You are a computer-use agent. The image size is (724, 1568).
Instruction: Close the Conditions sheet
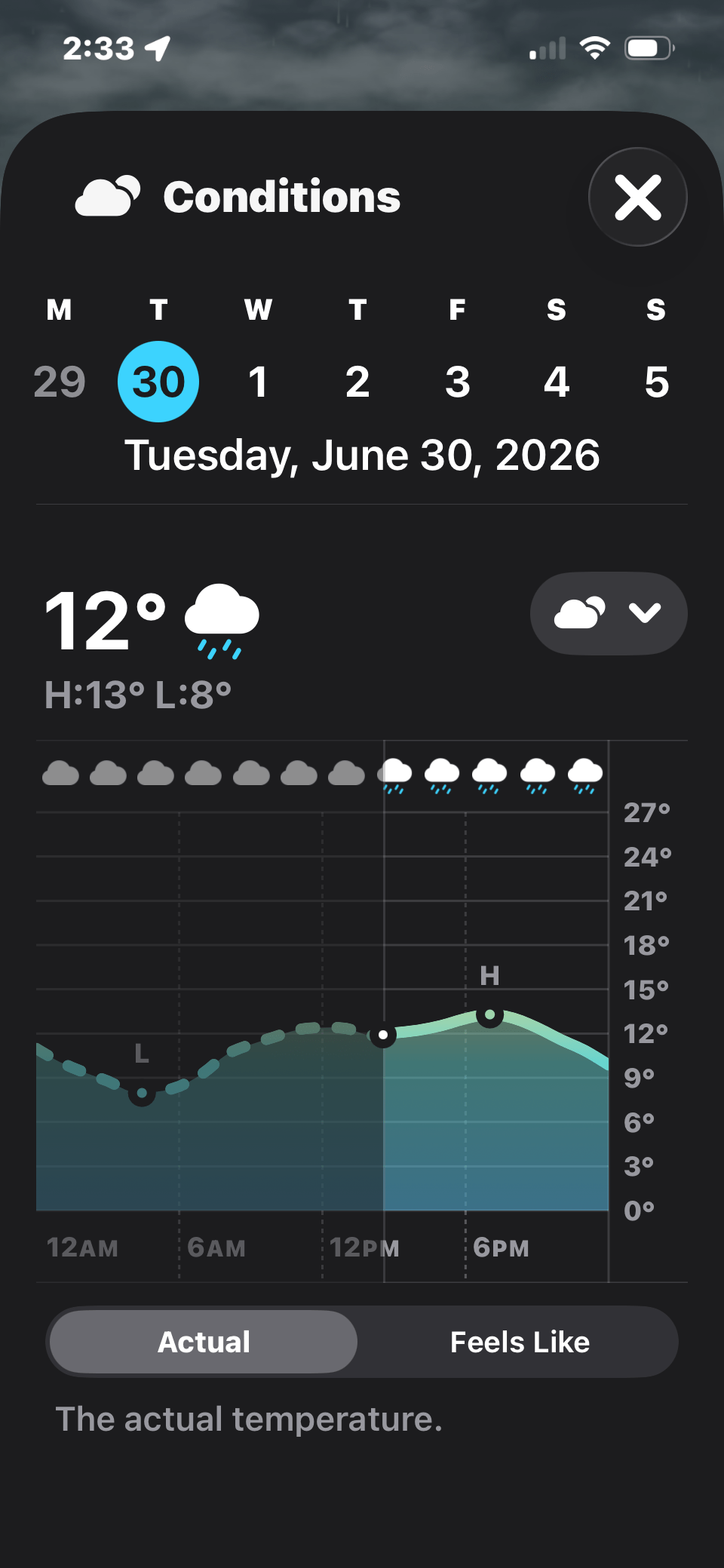coord(638,197)
